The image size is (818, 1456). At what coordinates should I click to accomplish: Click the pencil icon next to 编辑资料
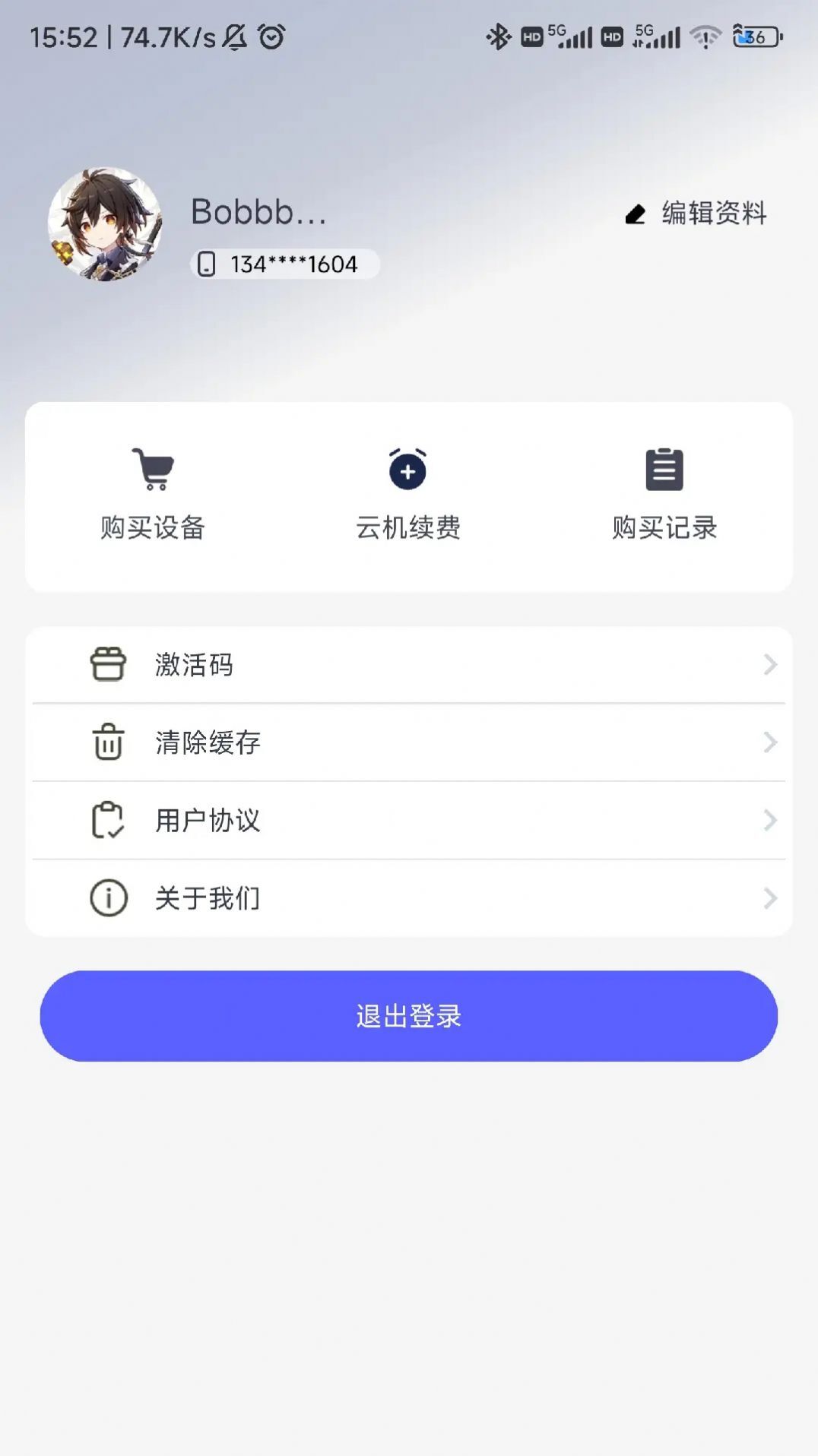click(636, 214)
